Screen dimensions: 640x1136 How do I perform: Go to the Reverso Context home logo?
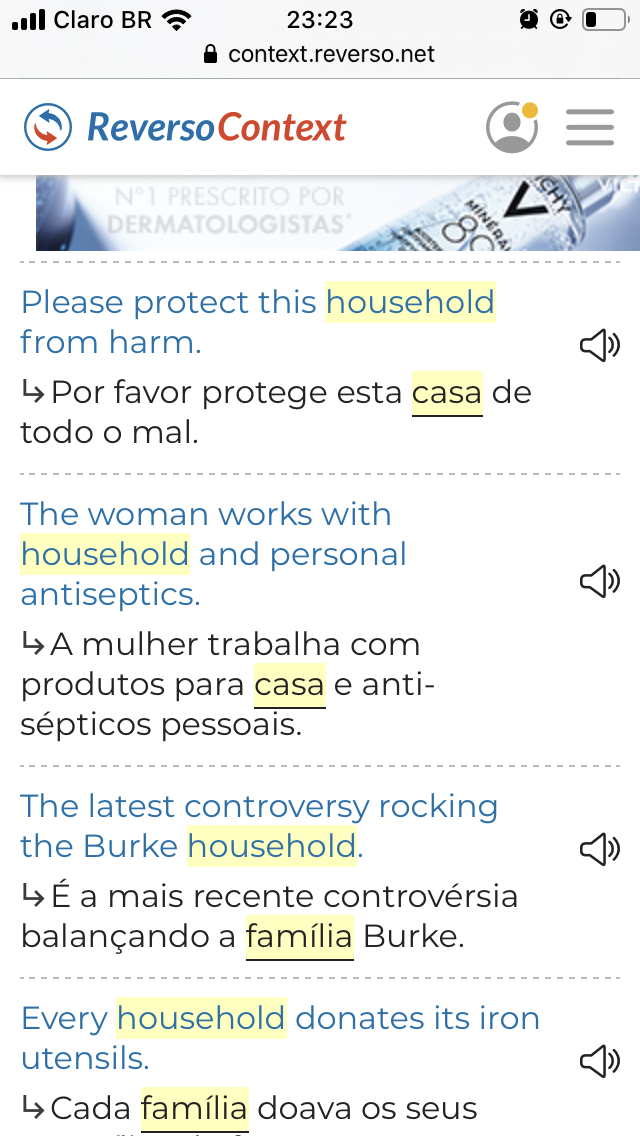coord(186,127)
